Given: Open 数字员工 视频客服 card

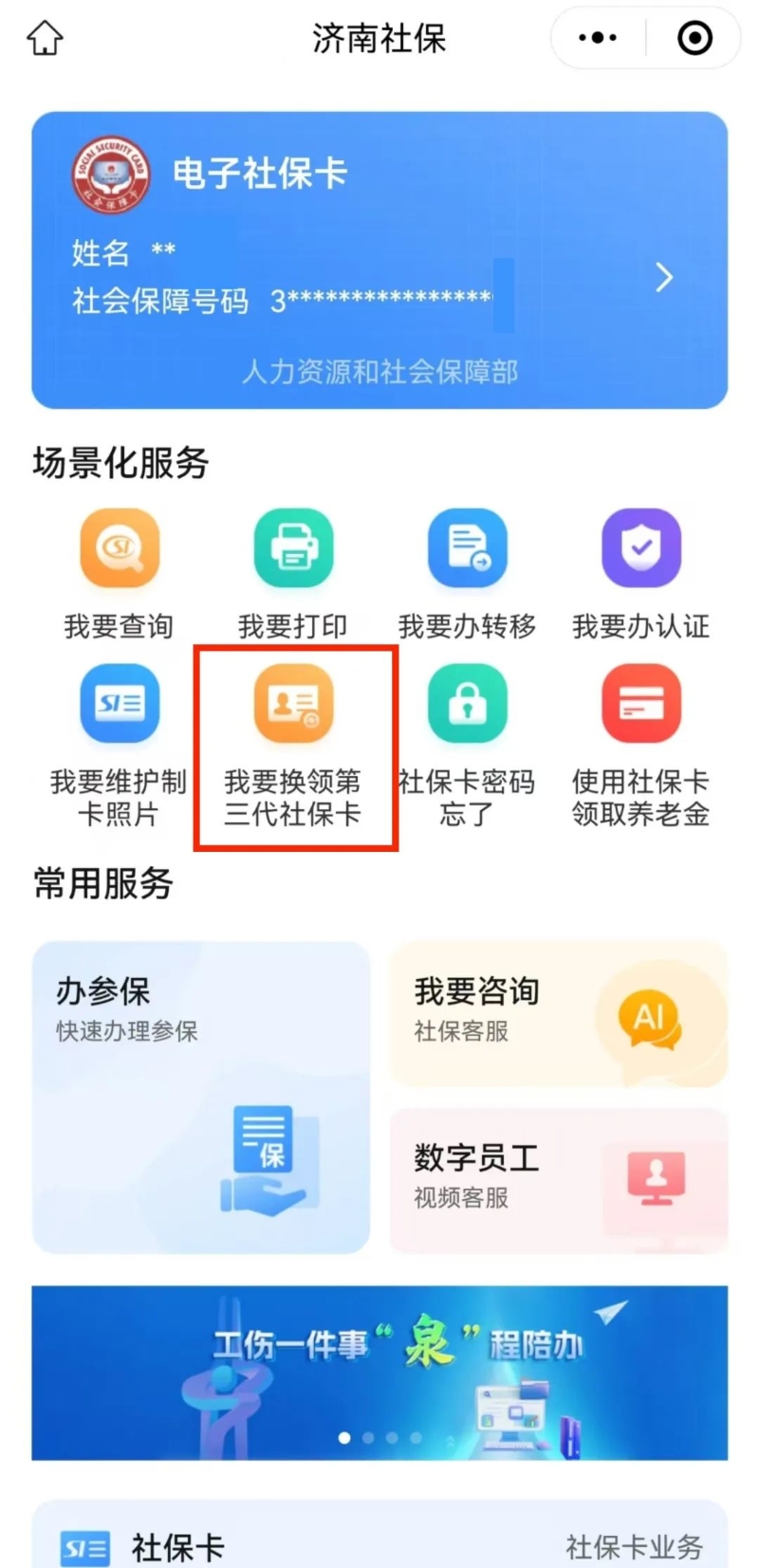Looking at the screenshot, I should 558,1180.
